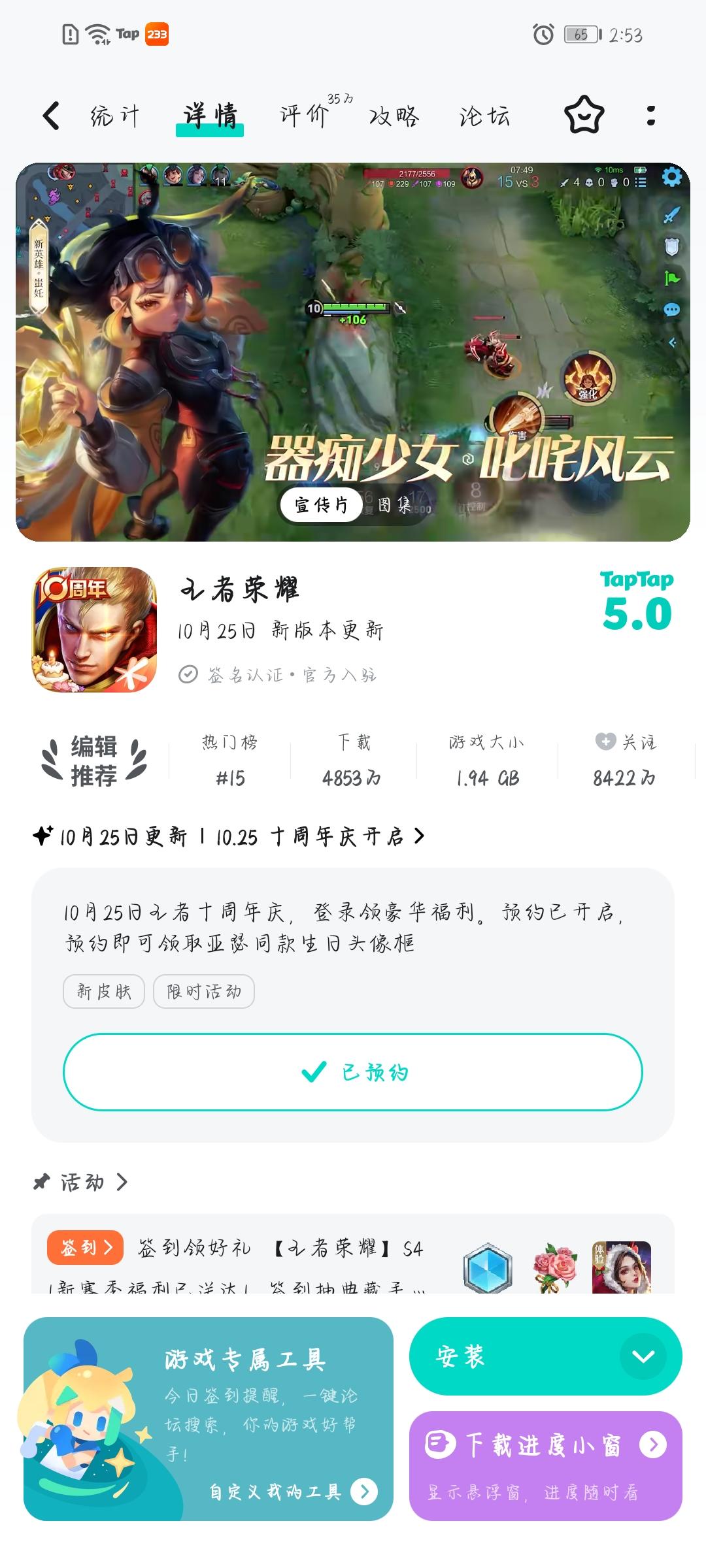Enable the 下载进度小窗 floating window
706x1568 pixels.
[x=548, y=1445]
